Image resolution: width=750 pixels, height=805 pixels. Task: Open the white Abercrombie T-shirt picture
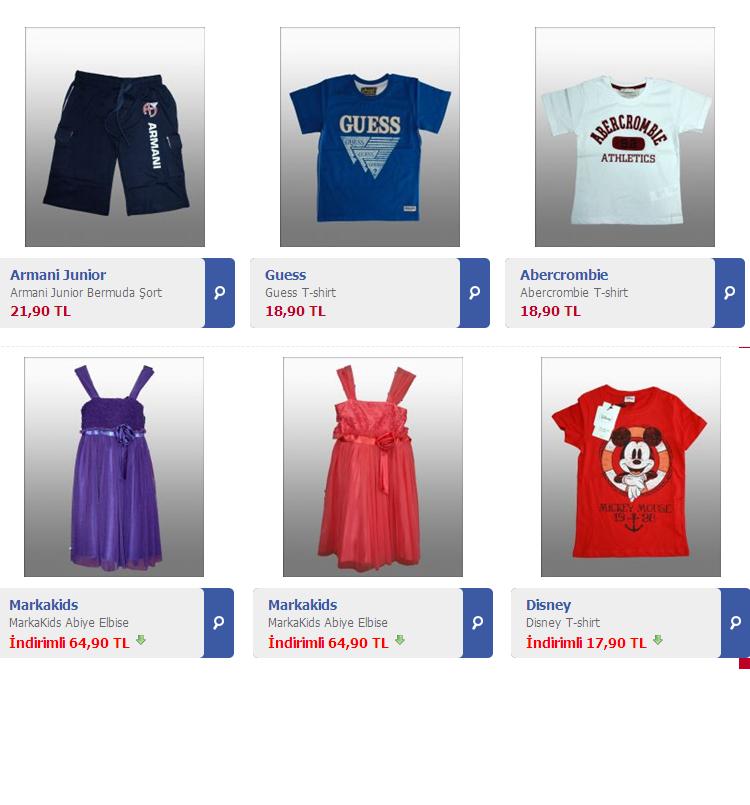tap(625, 137)
